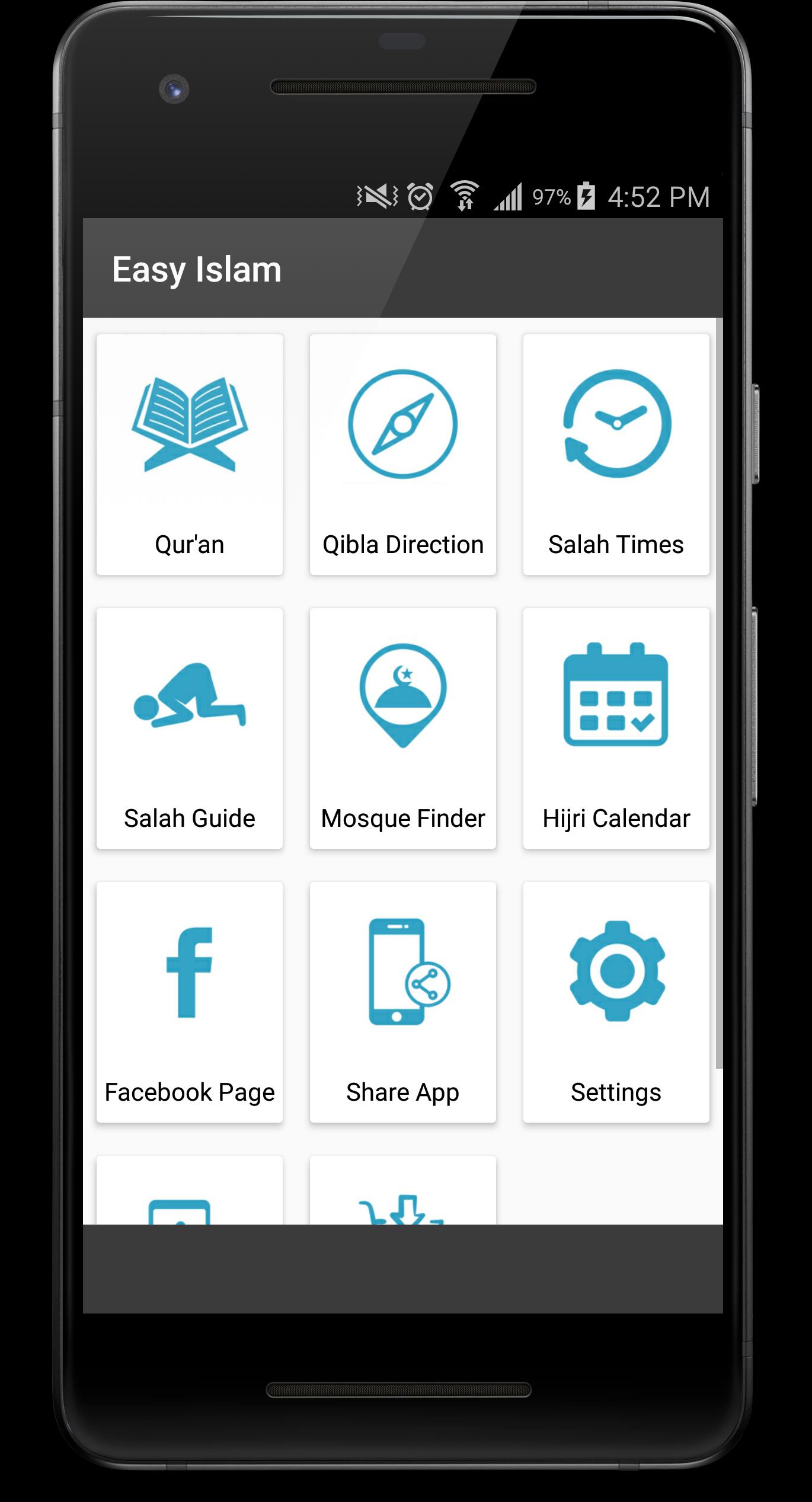View Salah Times
This screenshot has height=1502, width=812.
coord(616,455)
